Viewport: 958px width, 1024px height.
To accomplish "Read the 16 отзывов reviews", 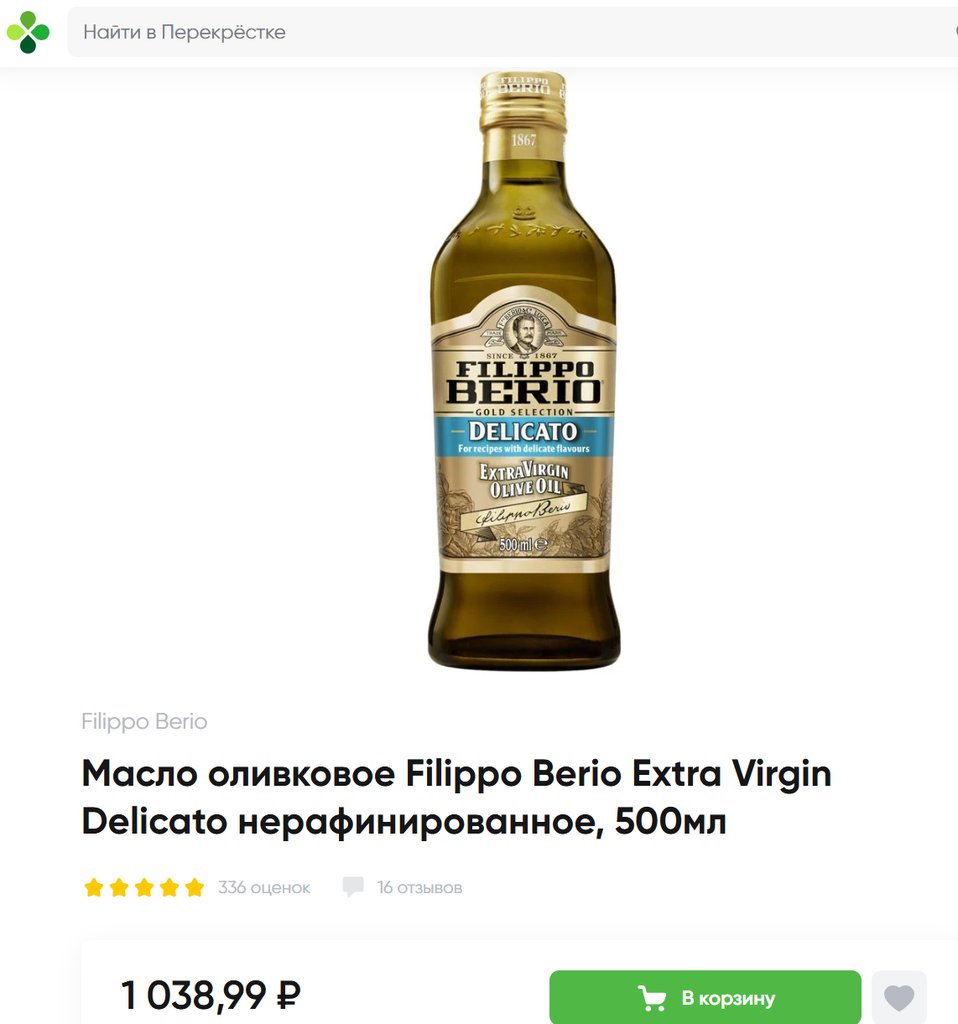I will coord(418,887).
